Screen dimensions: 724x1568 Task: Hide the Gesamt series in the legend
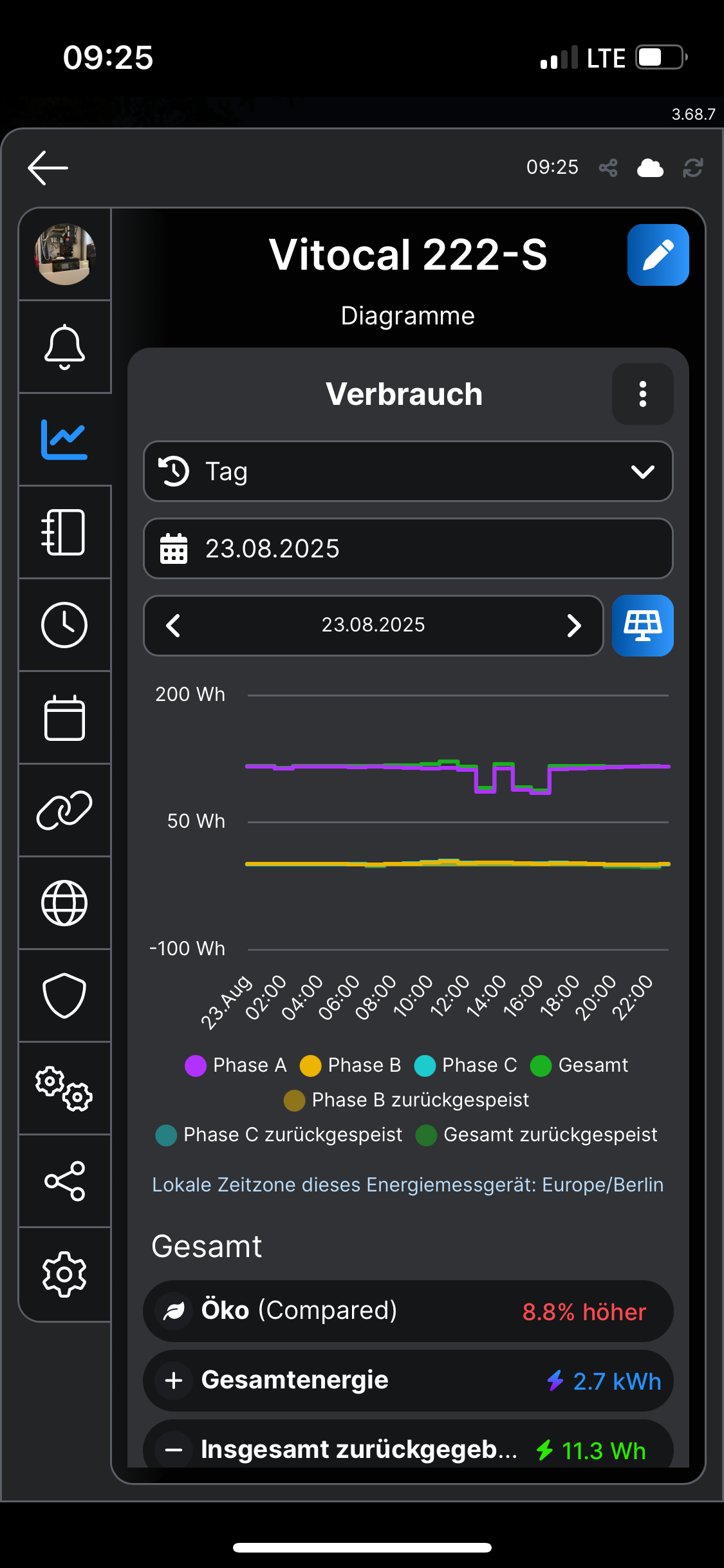[579, 1065]
